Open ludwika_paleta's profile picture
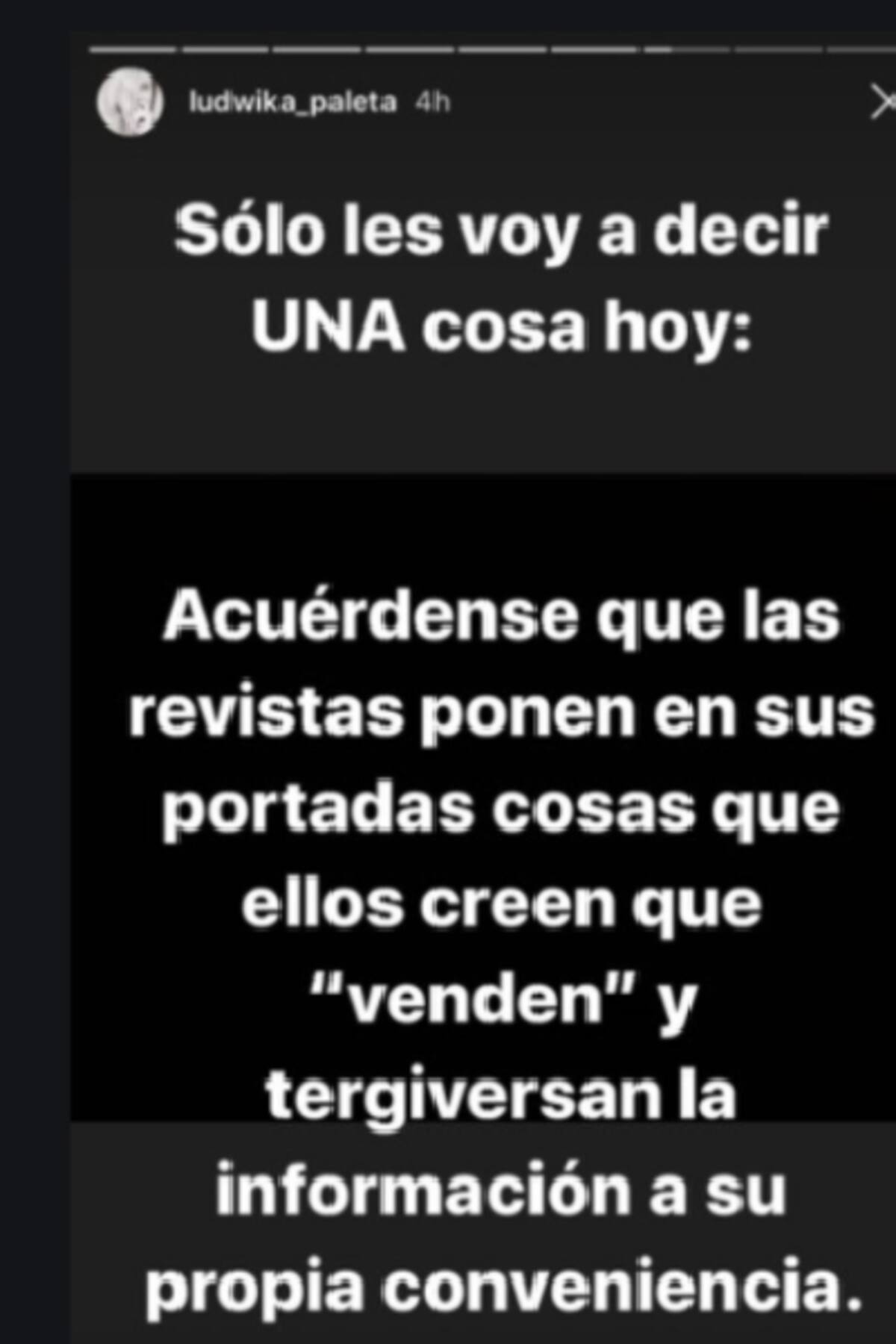This screenshot has width=896, height=1344. click(131, 102)
